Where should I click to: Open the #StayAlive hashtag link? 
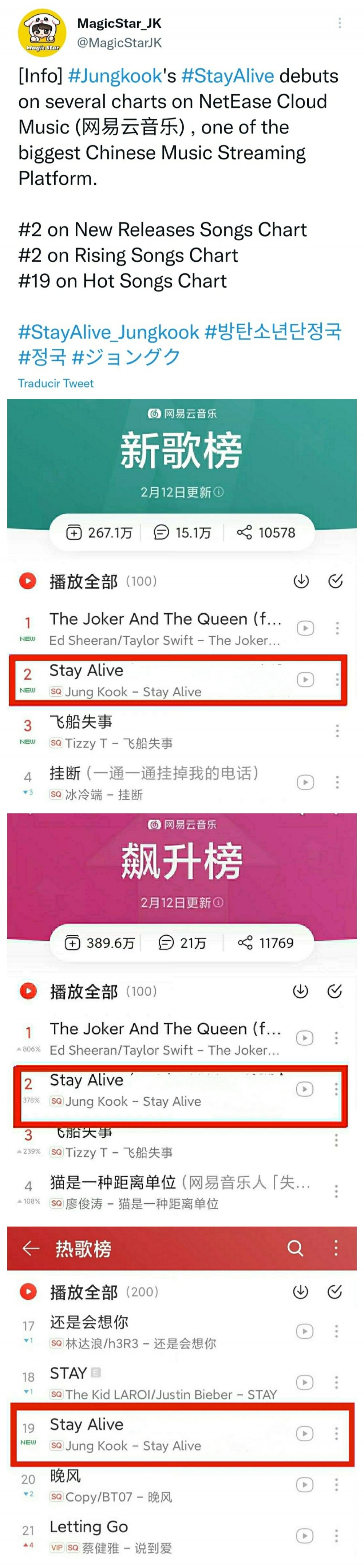point(227,76)
